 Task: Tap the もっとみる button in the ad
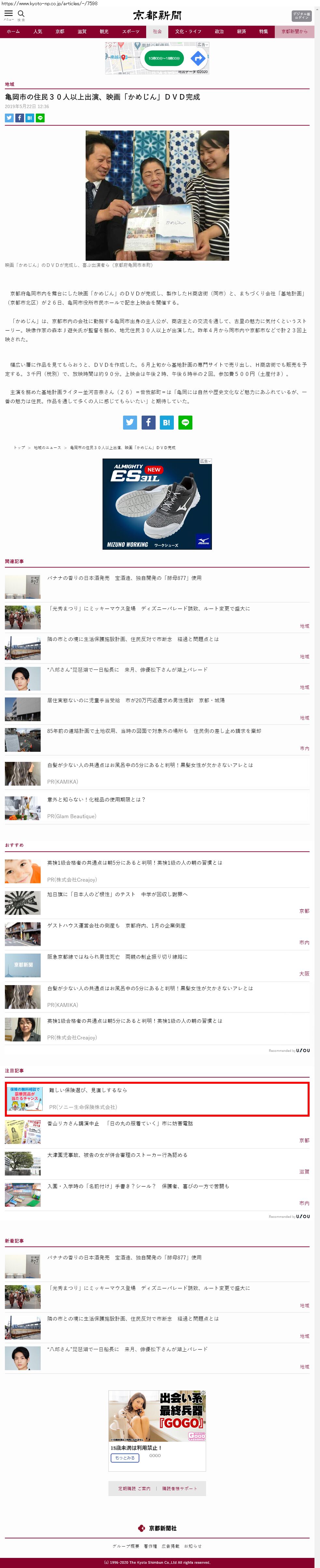[x=125, y=1458]
